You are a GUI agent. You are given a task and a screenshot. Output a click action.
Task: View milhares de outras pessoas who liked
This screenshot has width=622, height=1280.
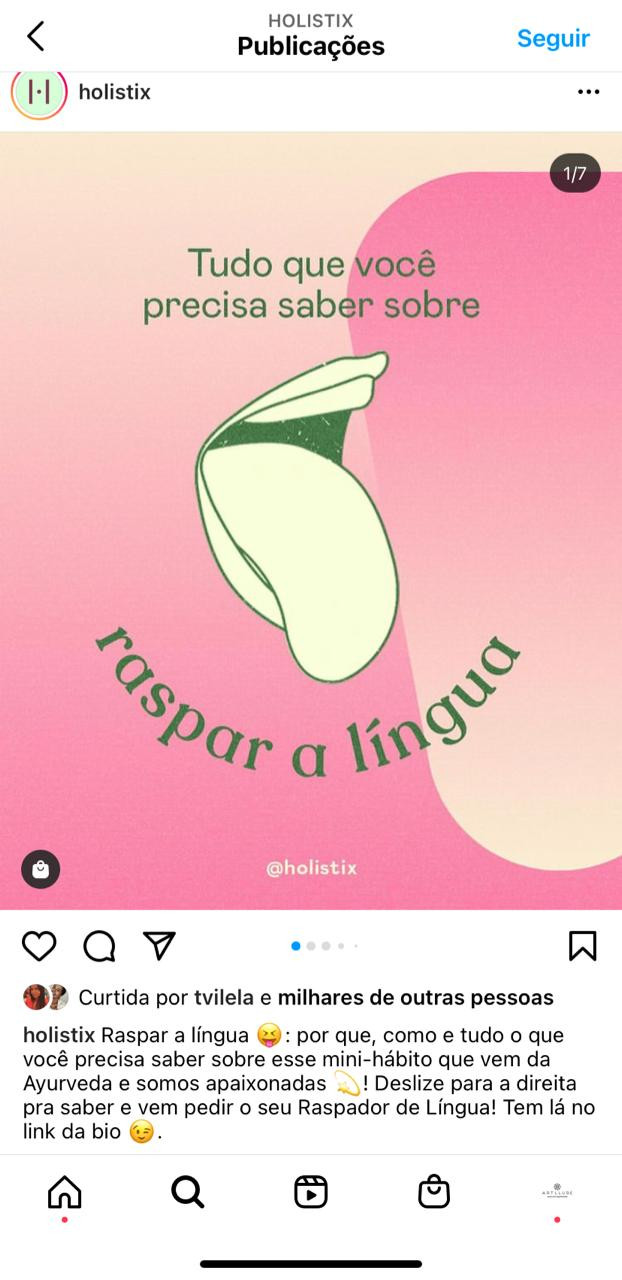[x=415, y=997]
